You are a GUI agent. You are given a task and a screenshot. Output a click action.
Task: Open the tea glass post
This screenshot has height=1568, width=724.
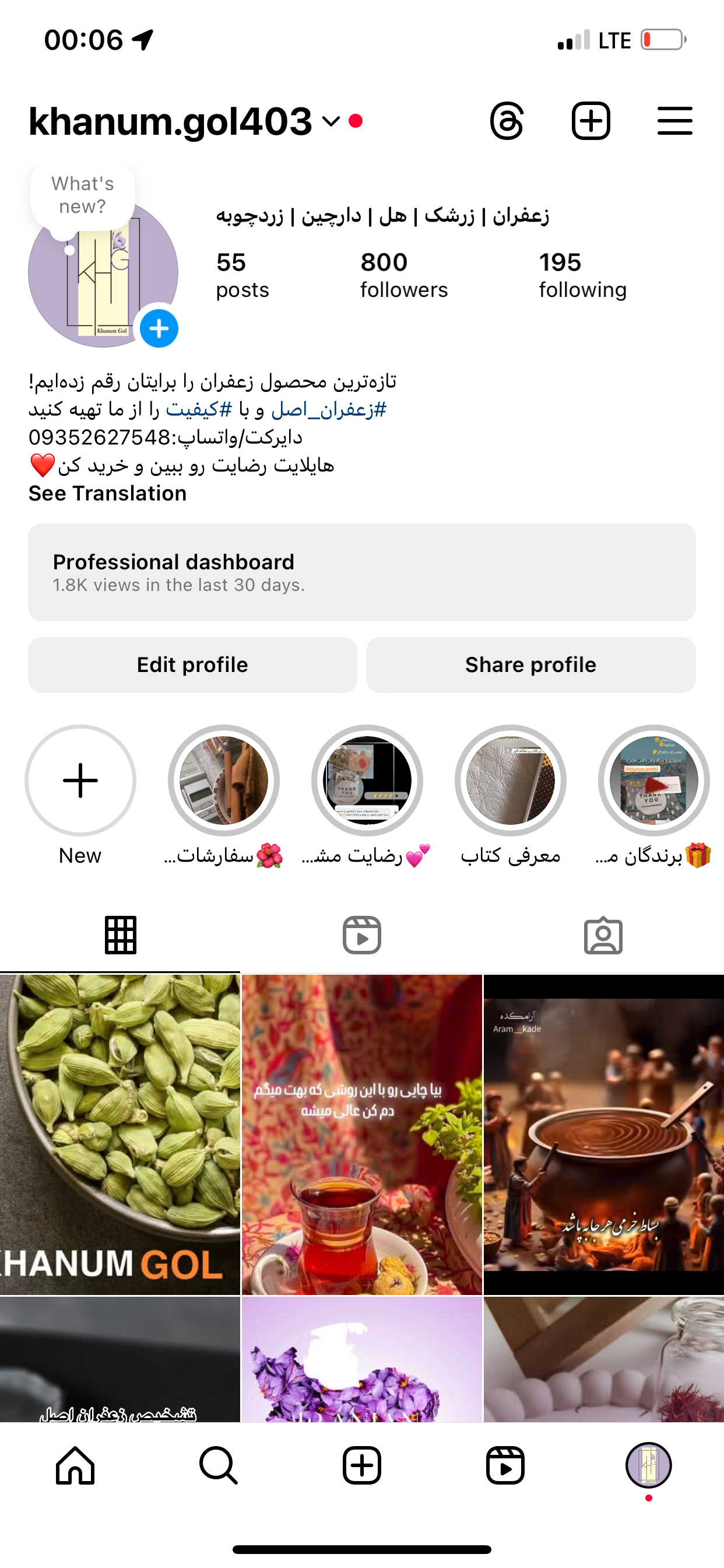pyautogui.click(x=362, y=1135)
